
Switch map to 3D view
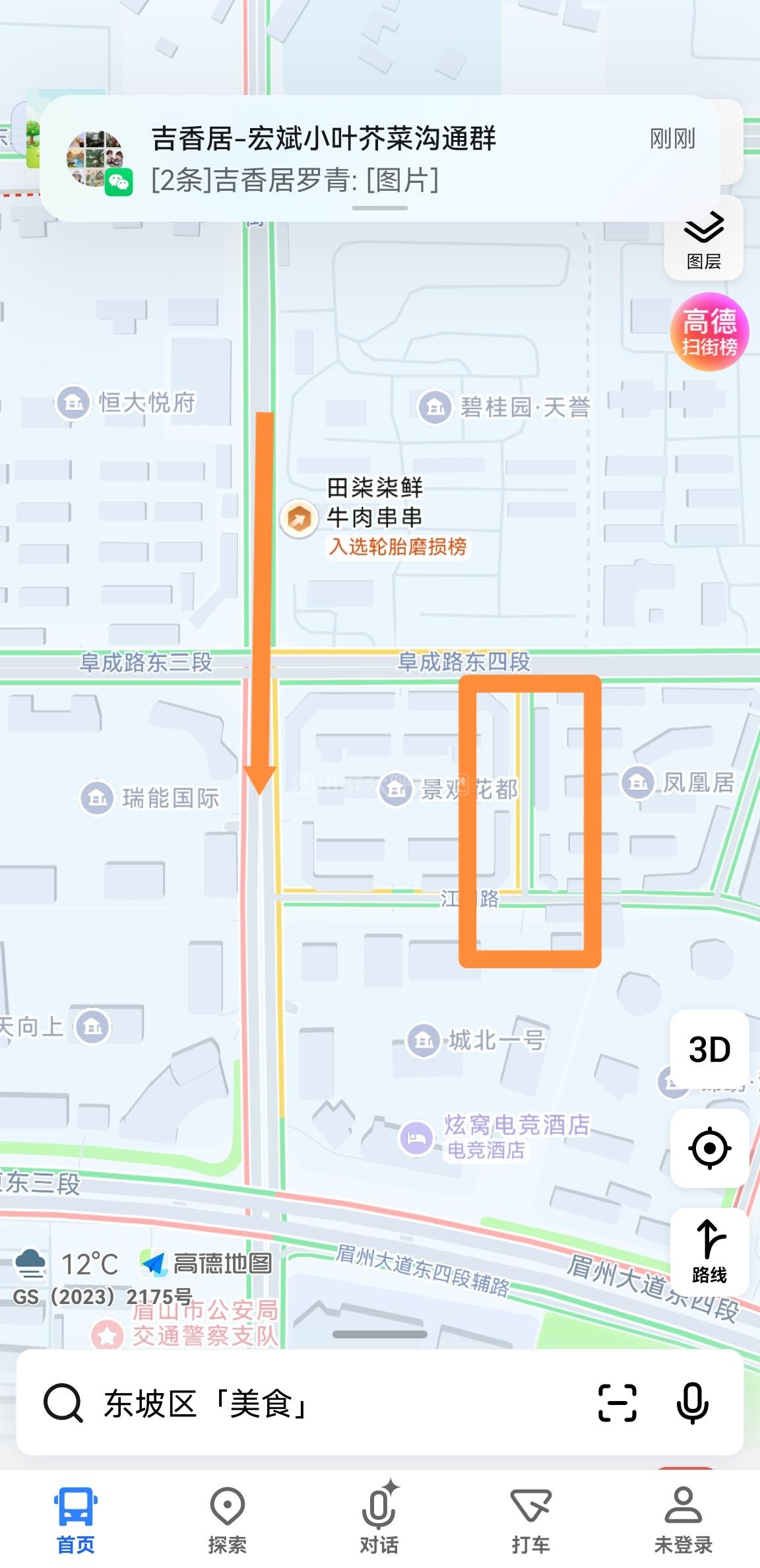click(x=709, y=1049)
